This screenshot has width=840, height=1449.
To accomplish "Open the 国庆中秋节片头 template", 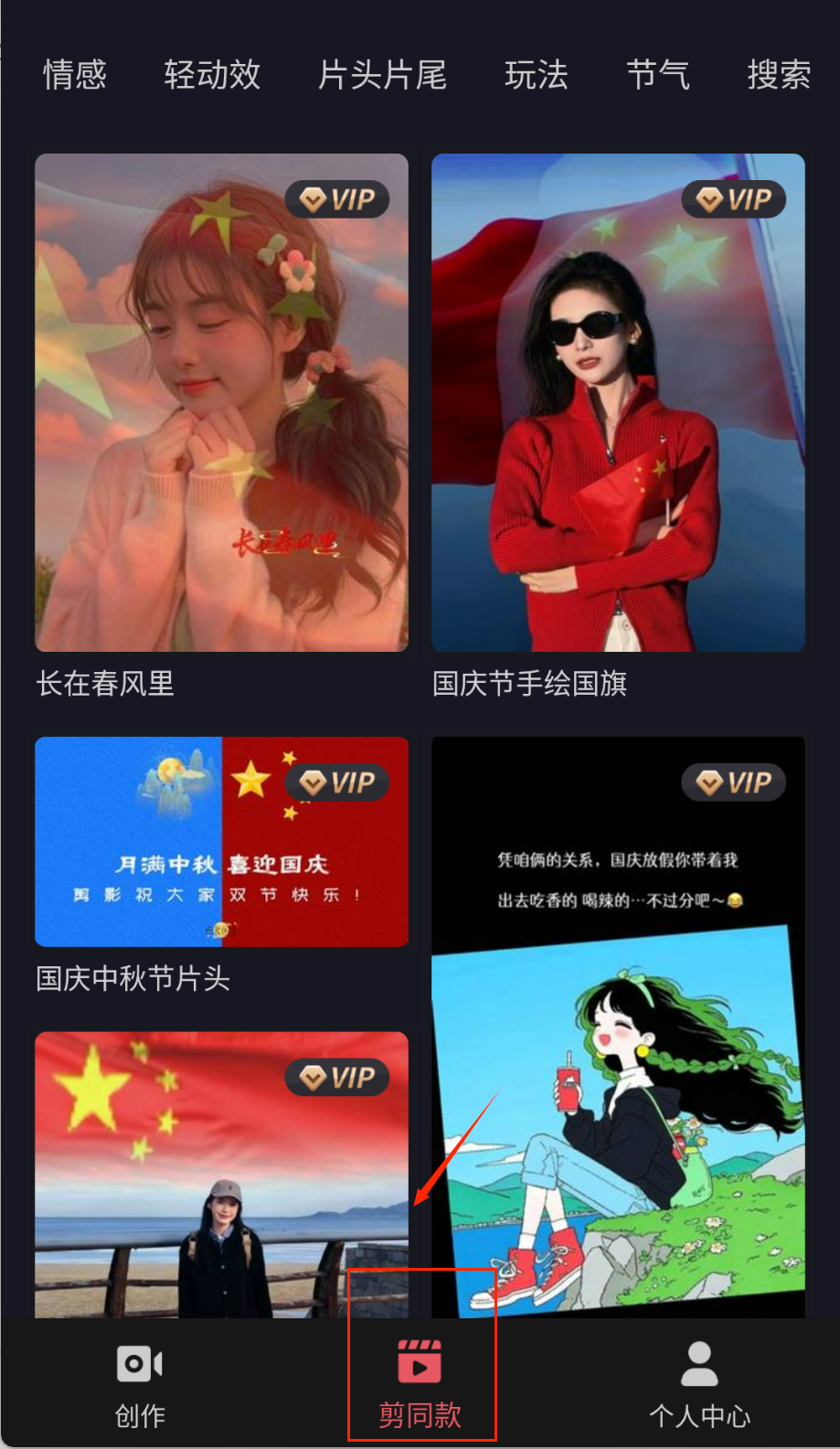I will coord(221,841).
